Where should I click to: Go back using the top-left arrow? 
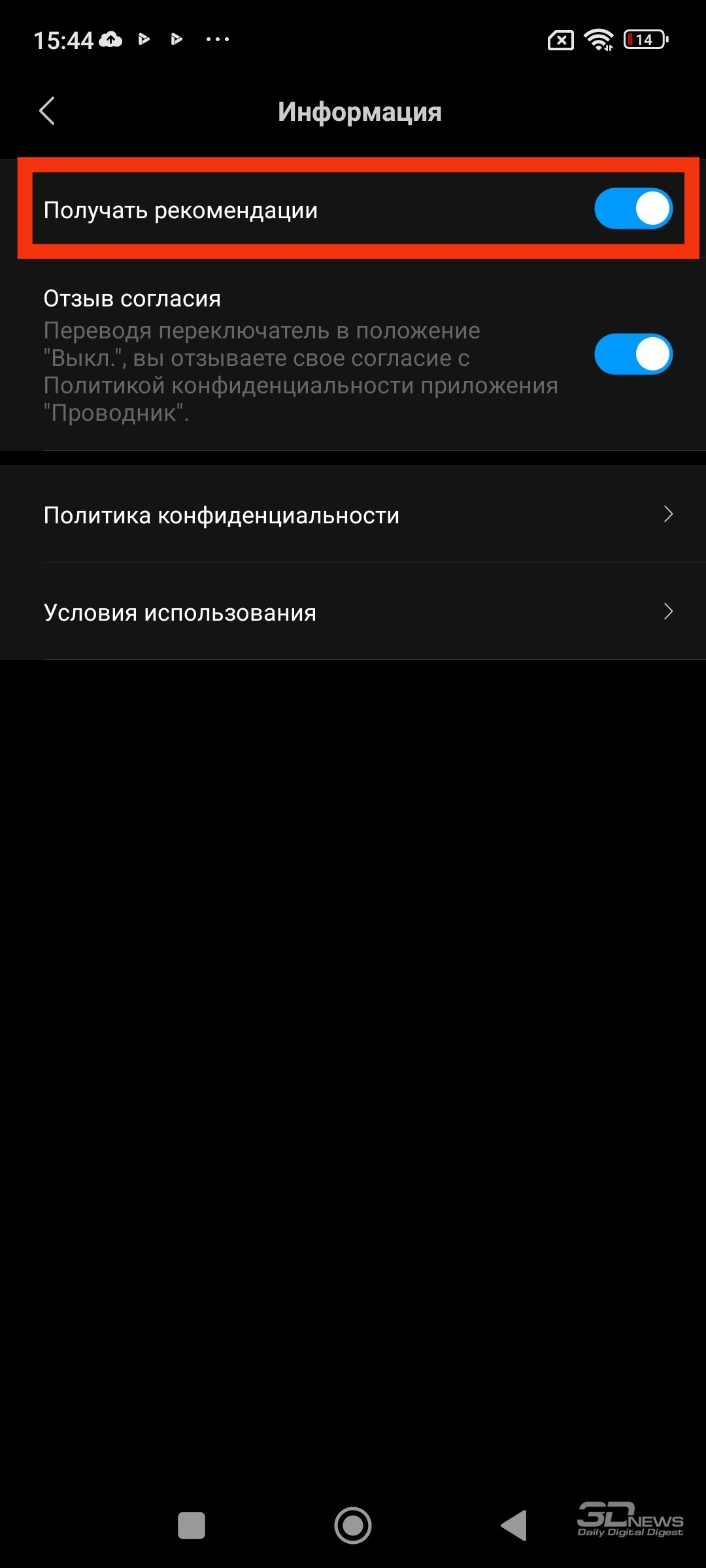47,111
